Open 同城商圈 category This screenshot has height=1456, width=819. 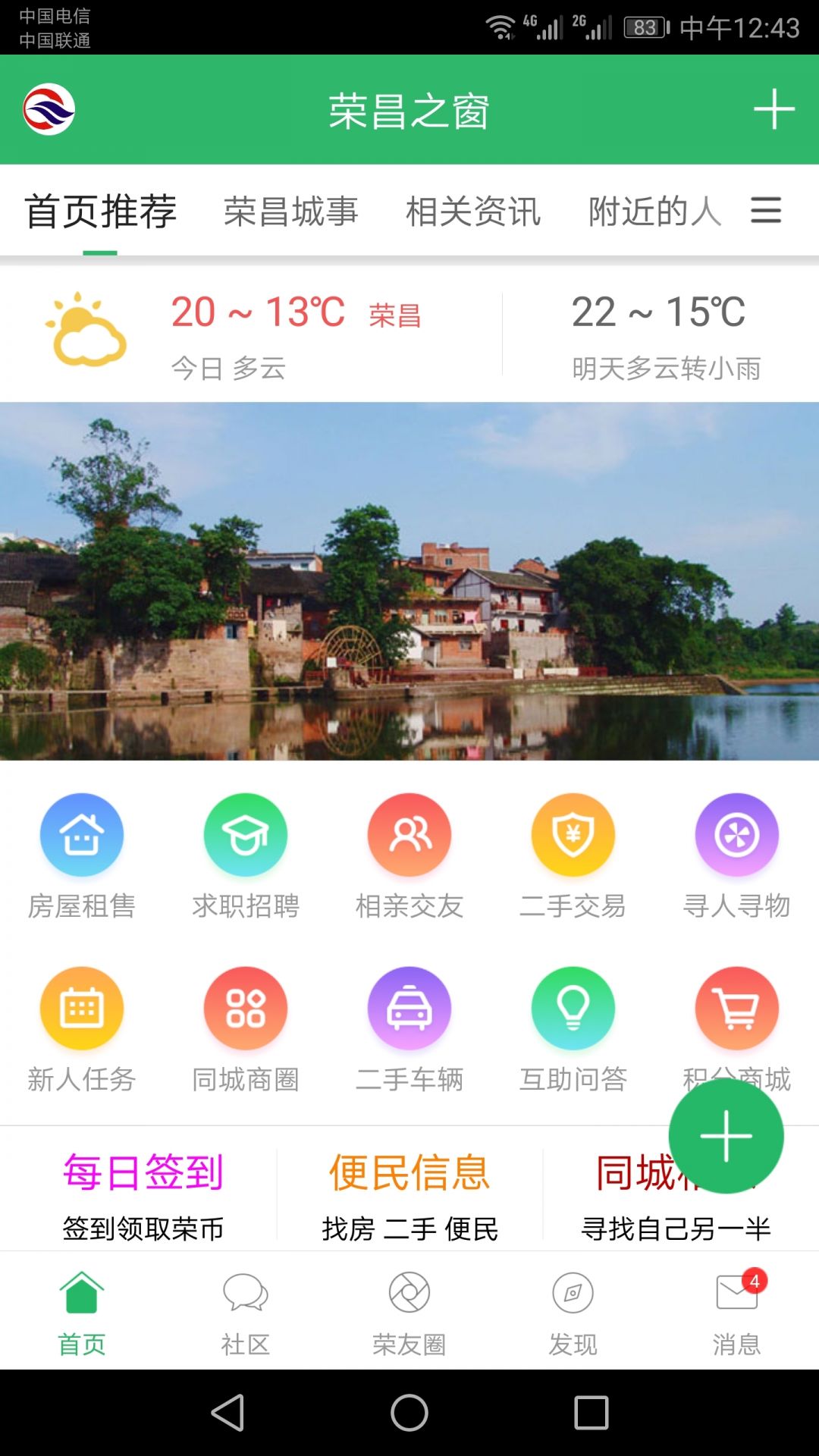(246, 1028)
